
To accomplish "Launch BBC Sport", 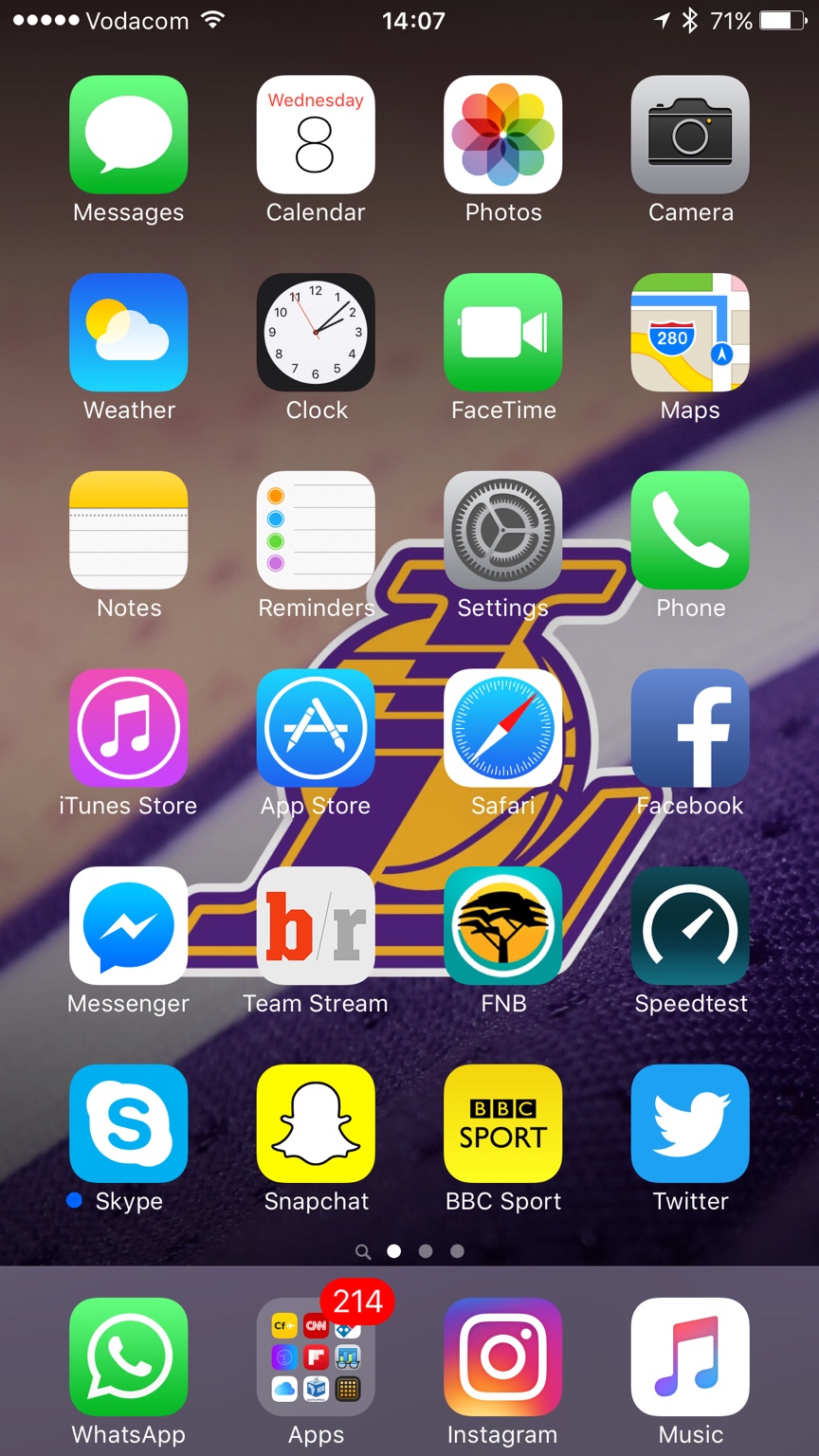I will point(503,1123).
